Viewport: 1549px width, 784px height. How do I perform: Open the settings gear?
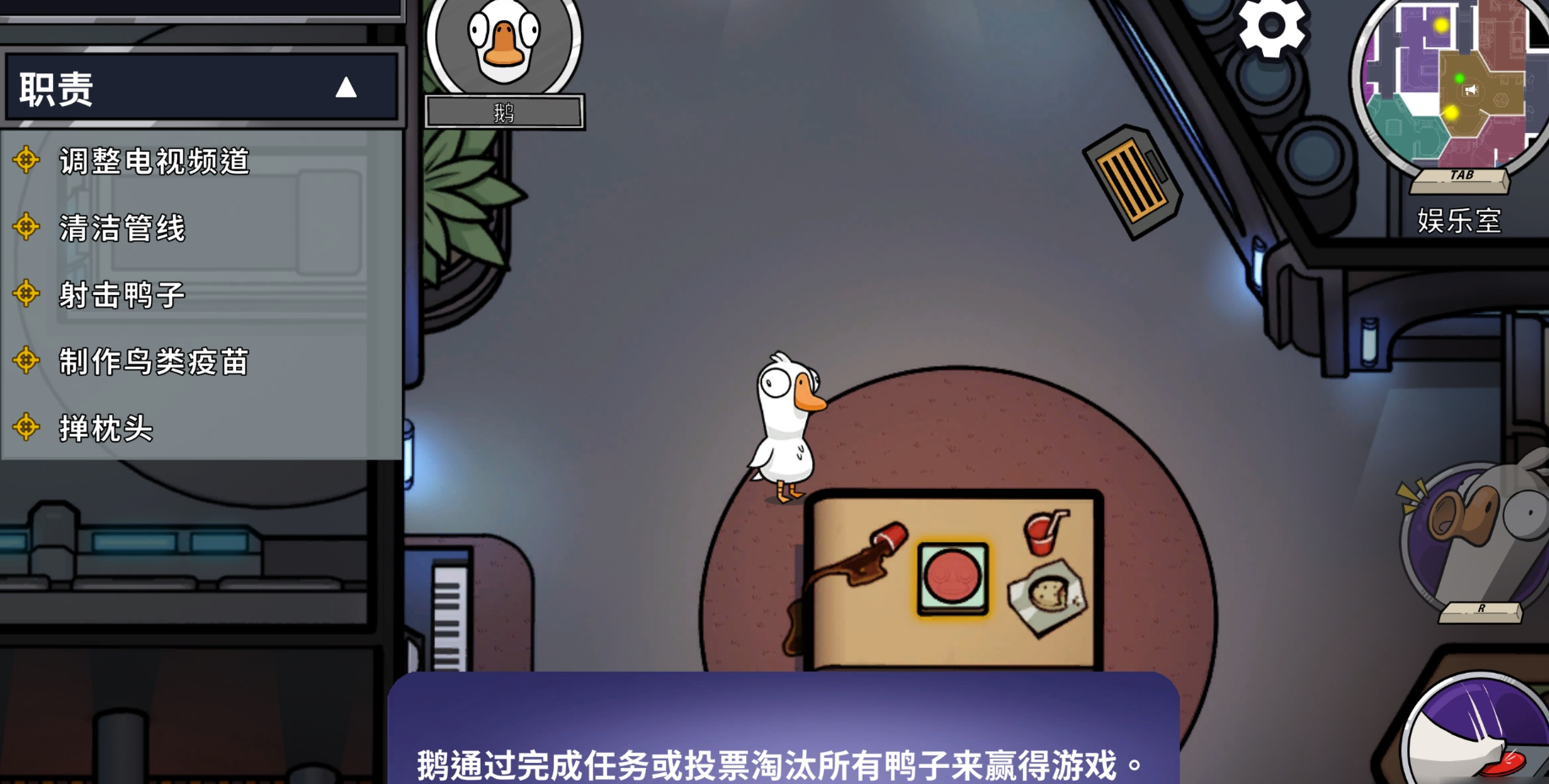tap(1272, 26)
